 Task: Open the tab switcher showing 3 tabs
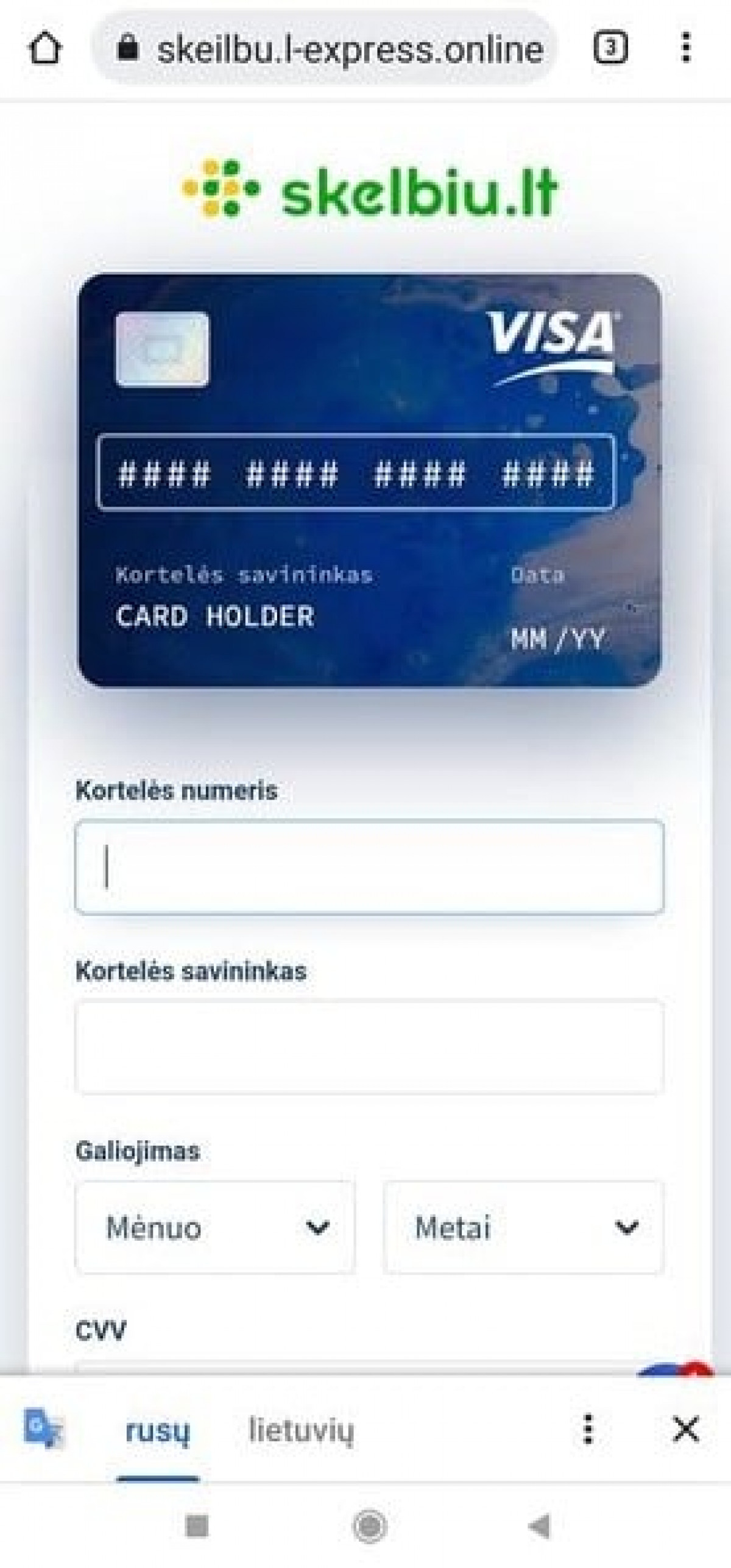click(x=610, y=48)
